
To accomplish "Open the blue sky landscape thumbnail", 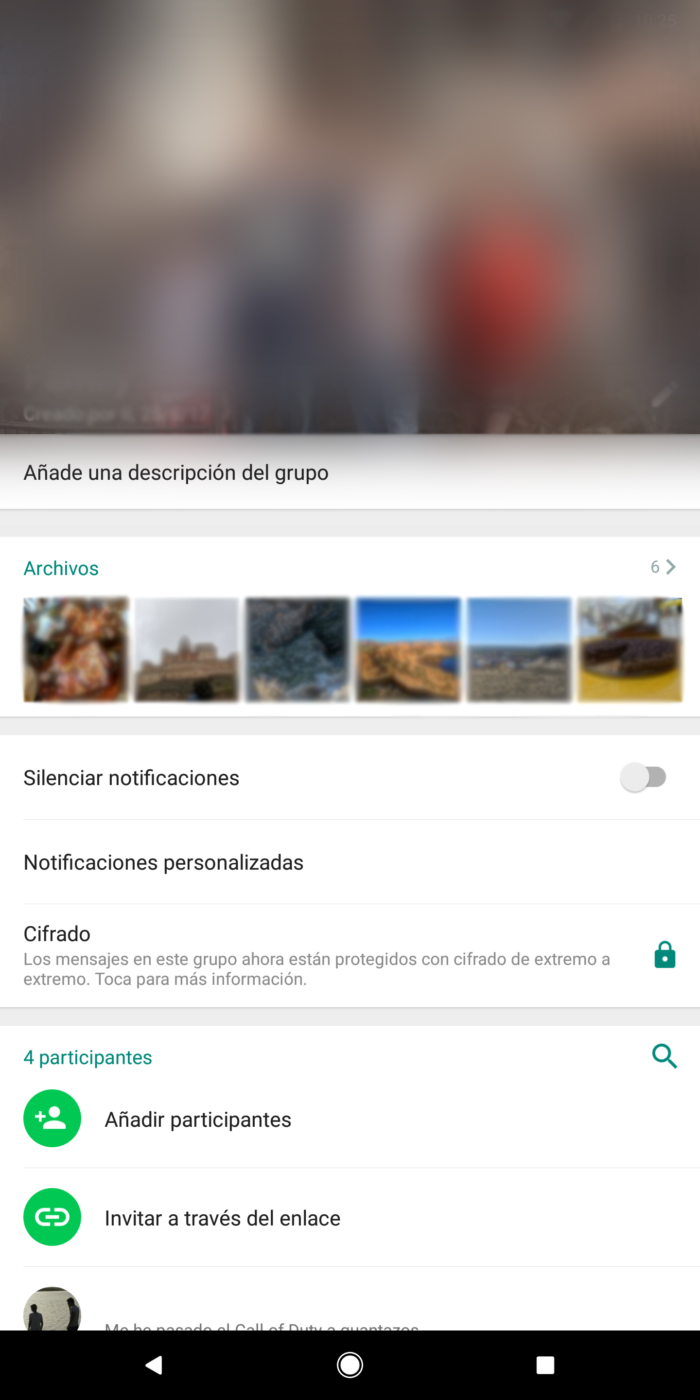I will tap(408, 650).
